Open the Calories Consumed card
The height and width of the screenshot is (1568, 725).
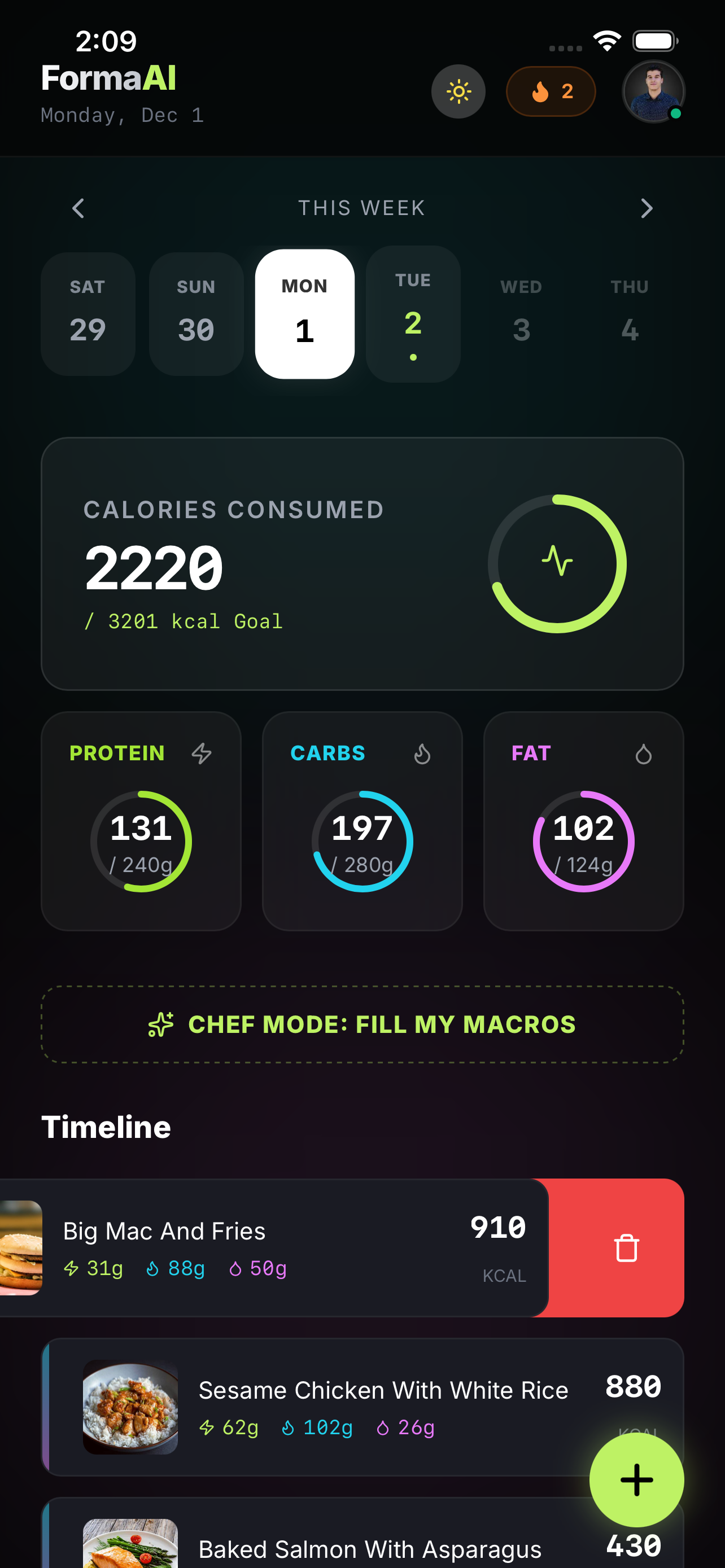pos(362,563)
